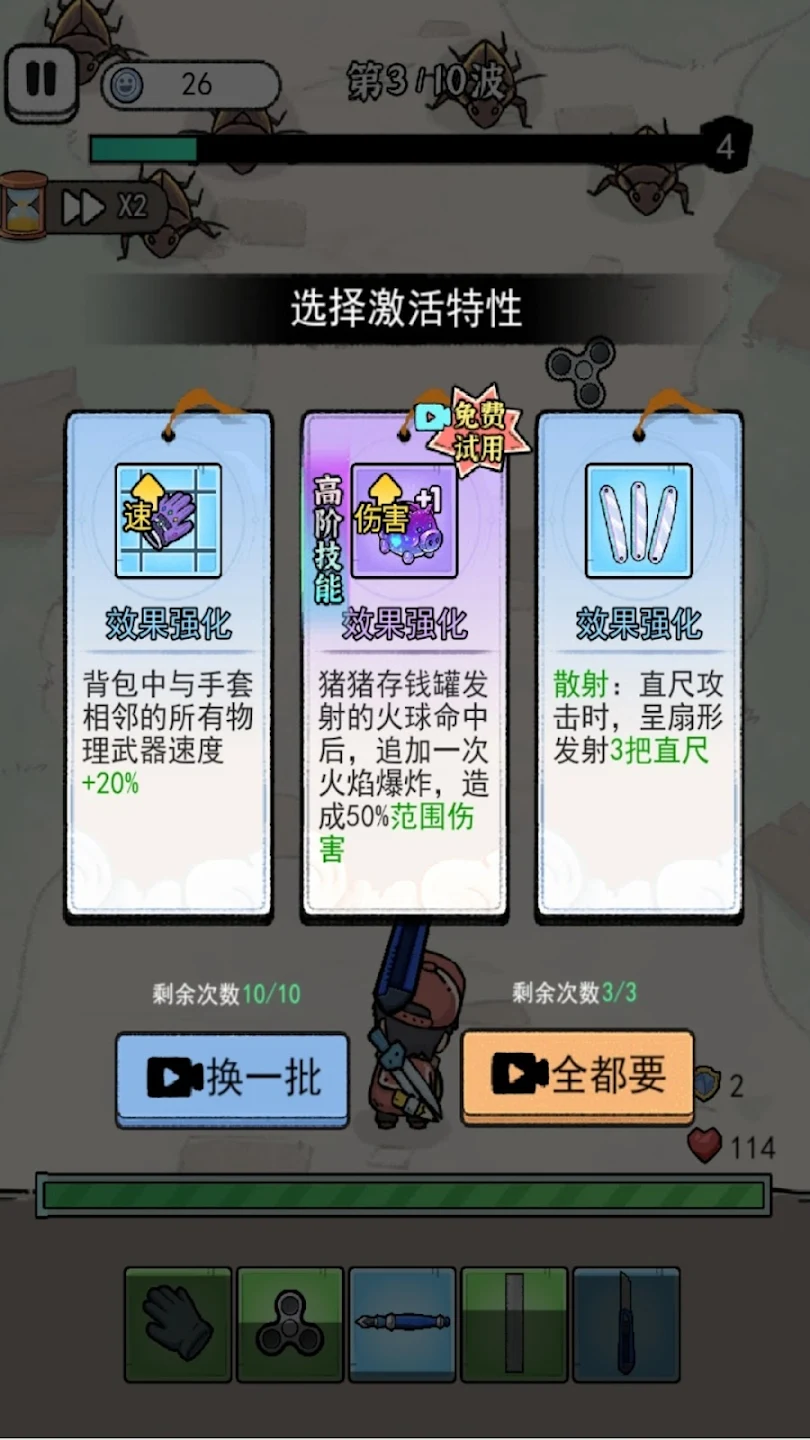
Task: Select the glove speed +20% trait card
Action: click(x=169, y=664)
